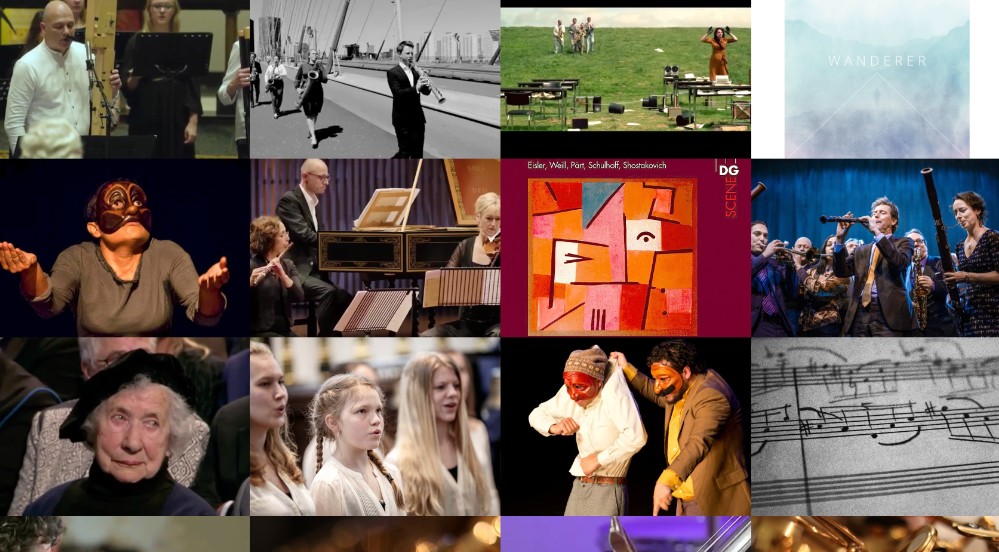This screenshot has height=552, width=999.
Task: Open the elderly woman in black hat tile
Action: point(124,426)
